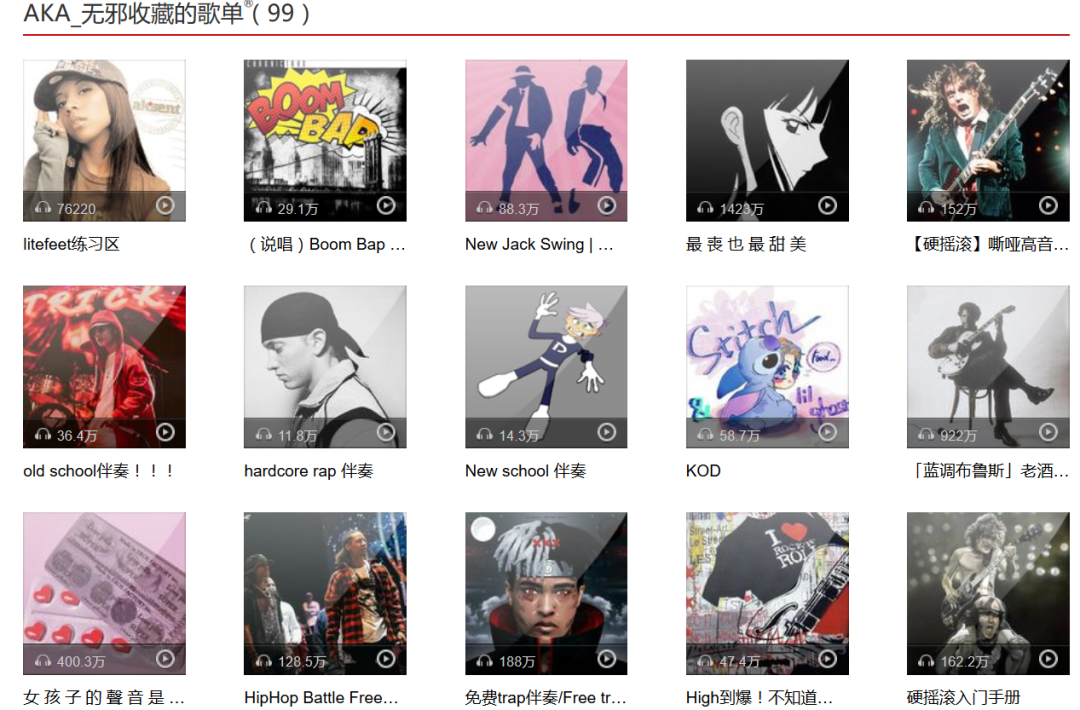The height and width of the screenshot is (710, 1080).
Task: Play the 硬摇滚入门手册 playlist
Action: coord(1048,659)
